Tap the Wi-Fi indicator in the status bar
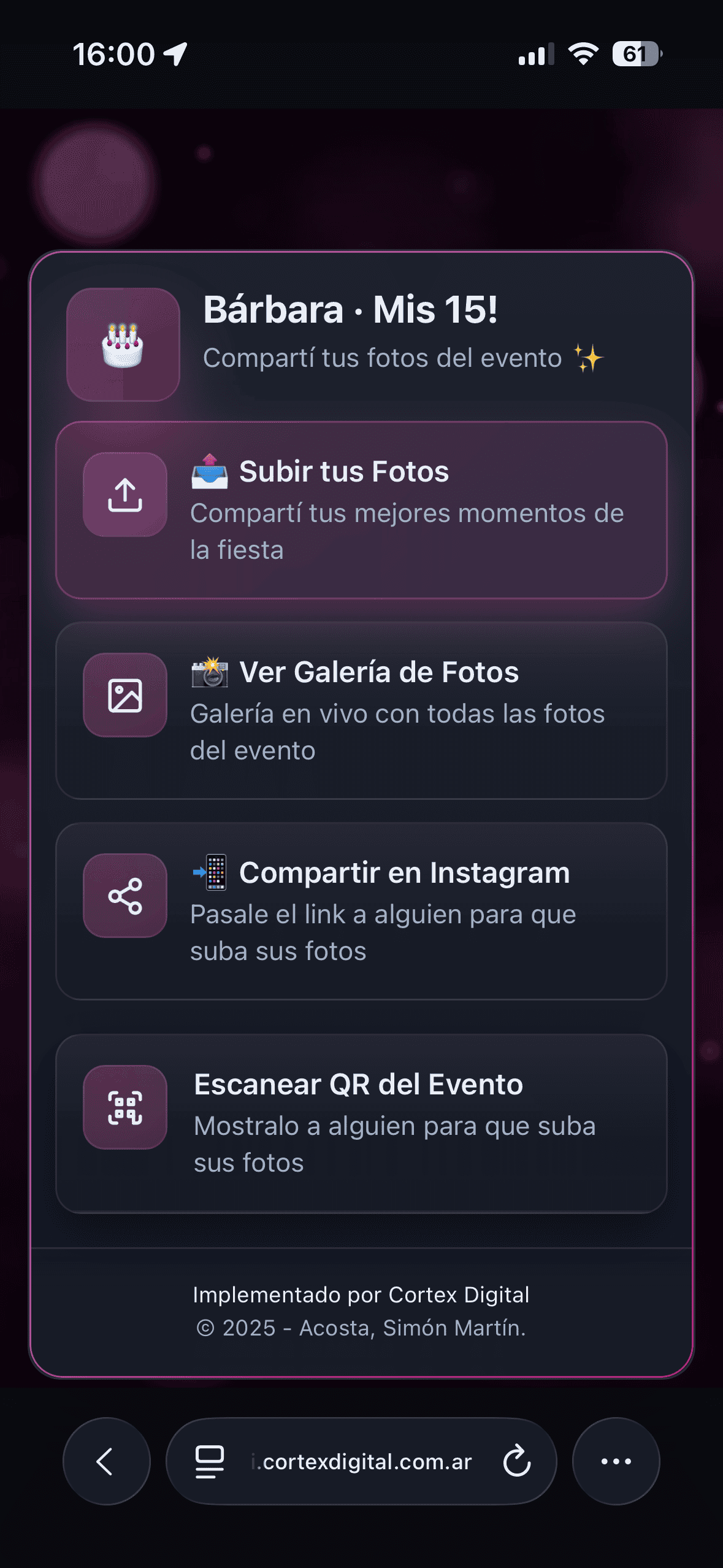This screenshot has width=723, height=1568. pyautogui.click(x=583, y=54)
